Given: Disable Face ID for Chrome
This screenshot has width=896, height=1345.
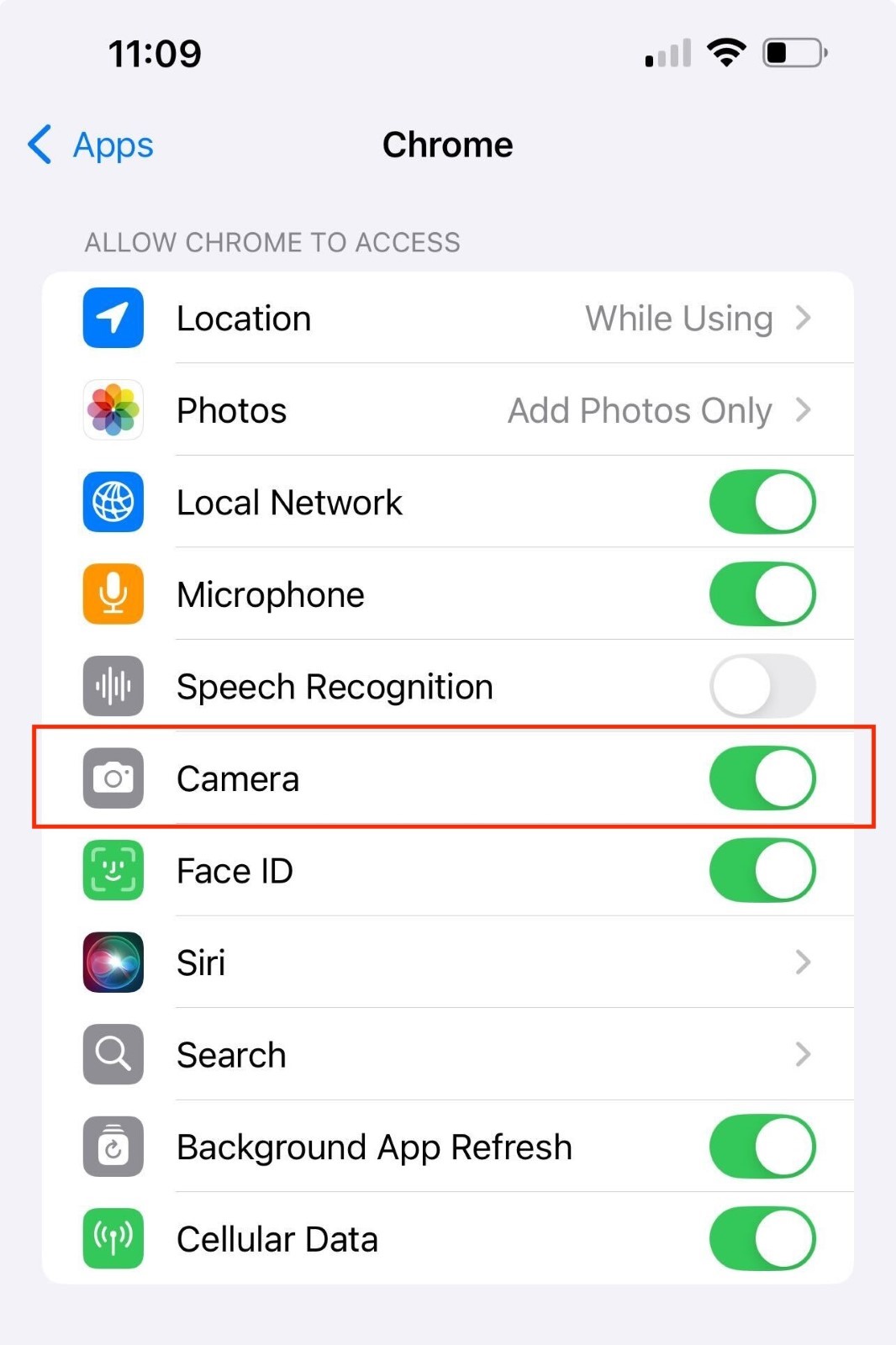Looking at the screenshot, I should click(762, 871).
